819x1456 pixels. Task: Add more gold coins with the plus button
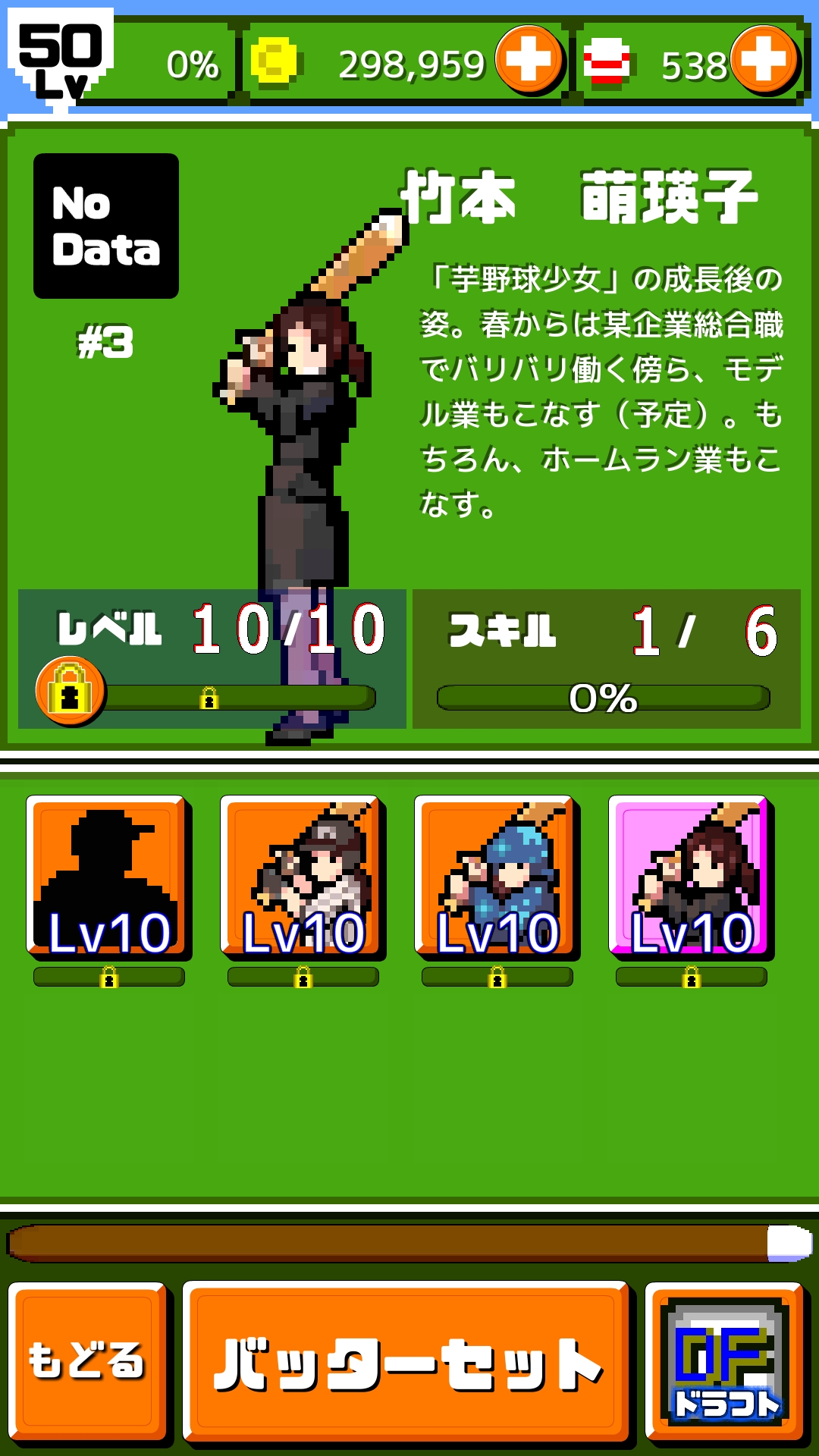coord(529,60)
